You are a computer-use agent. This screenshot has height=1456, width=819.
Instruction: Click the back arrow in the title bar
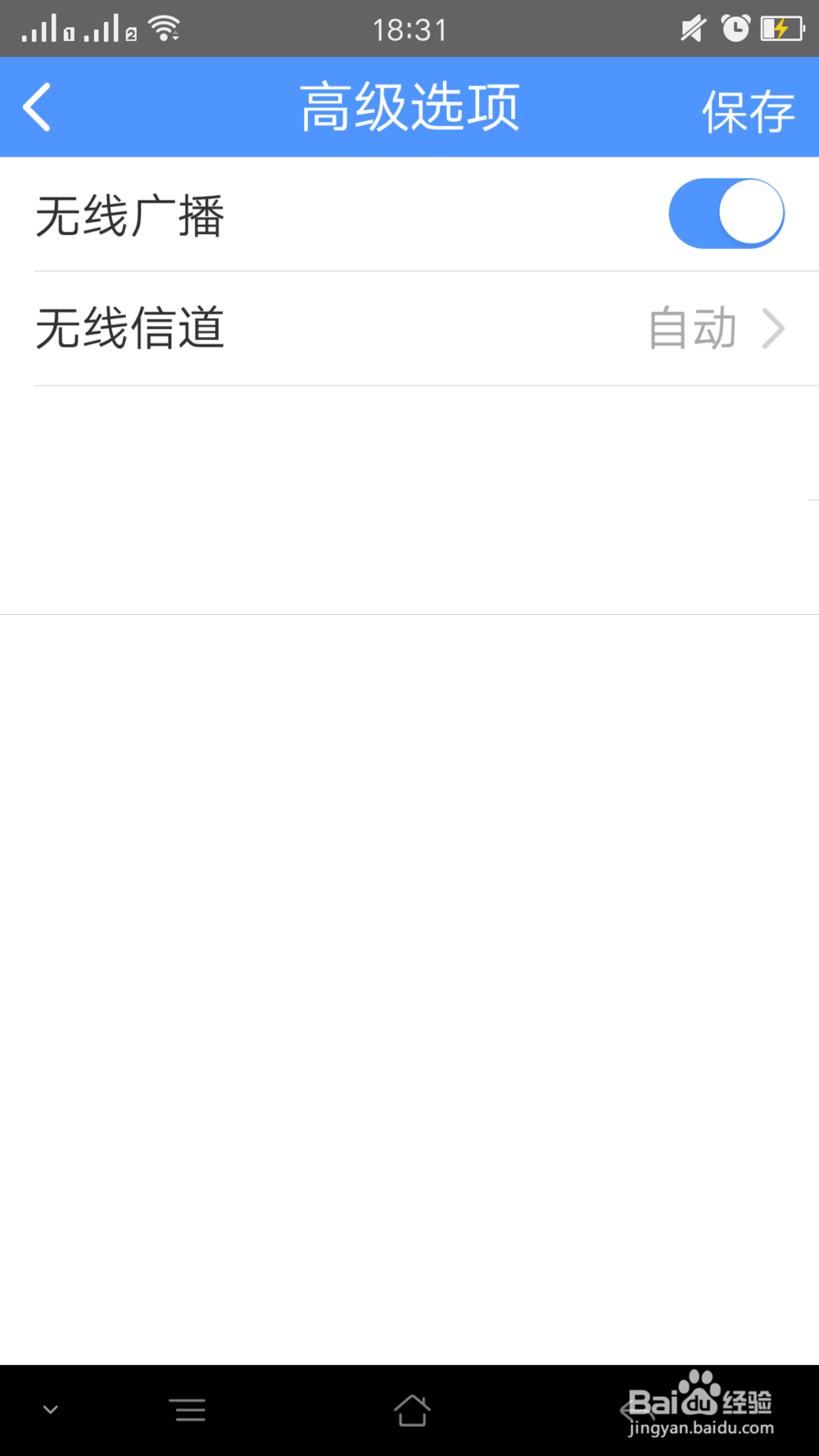(x=37, y=106)
